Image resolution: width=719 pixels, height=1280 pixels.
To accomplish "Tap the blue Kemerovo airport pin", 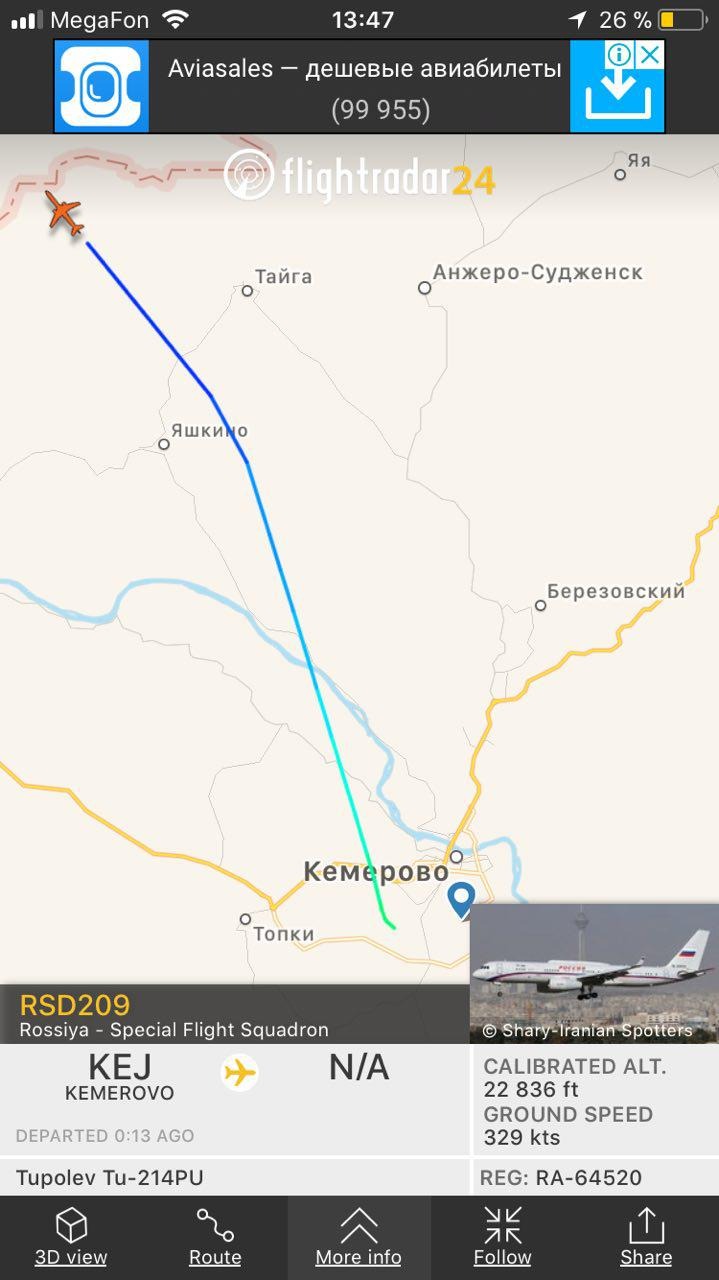I will [461, 898].
